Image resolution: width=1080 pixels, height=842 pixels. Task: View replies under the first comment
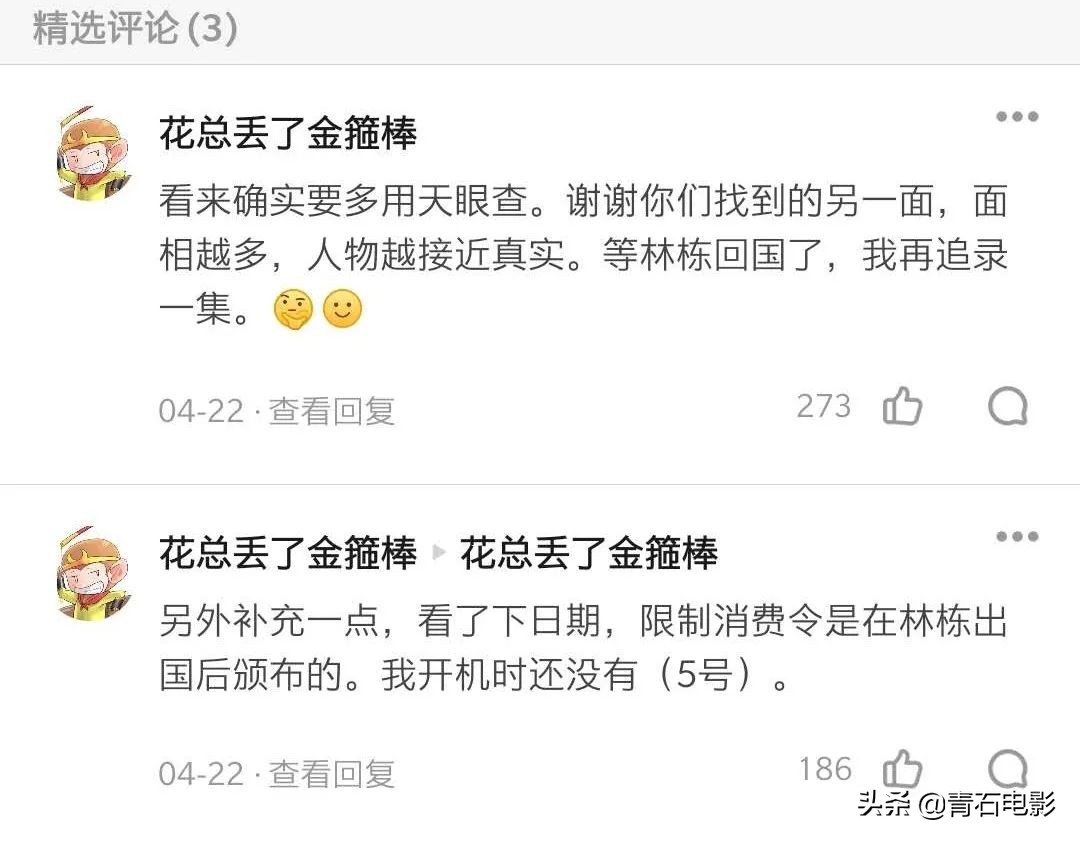332,411
